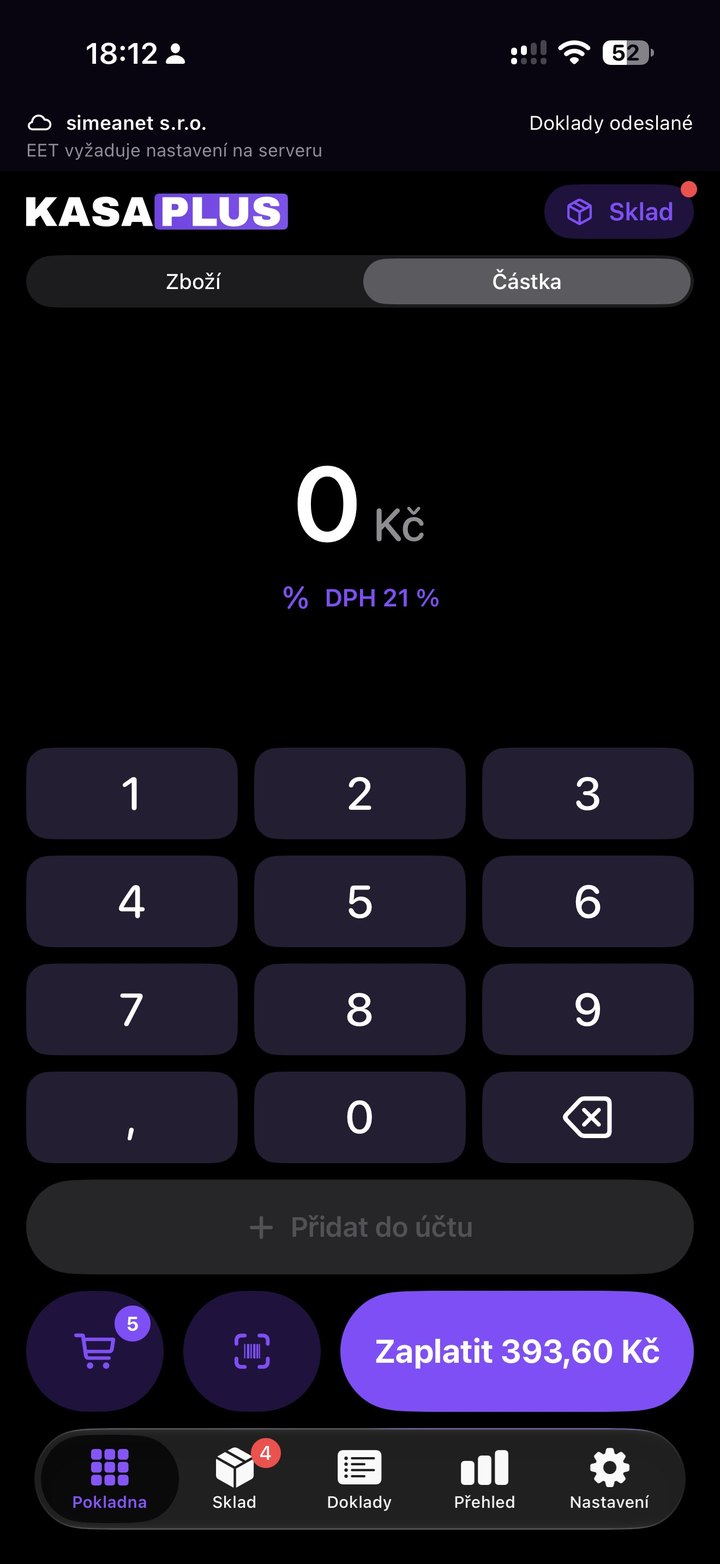Tap the keypad digit 5
The image size is (720, 1564).
coord(360,902)
